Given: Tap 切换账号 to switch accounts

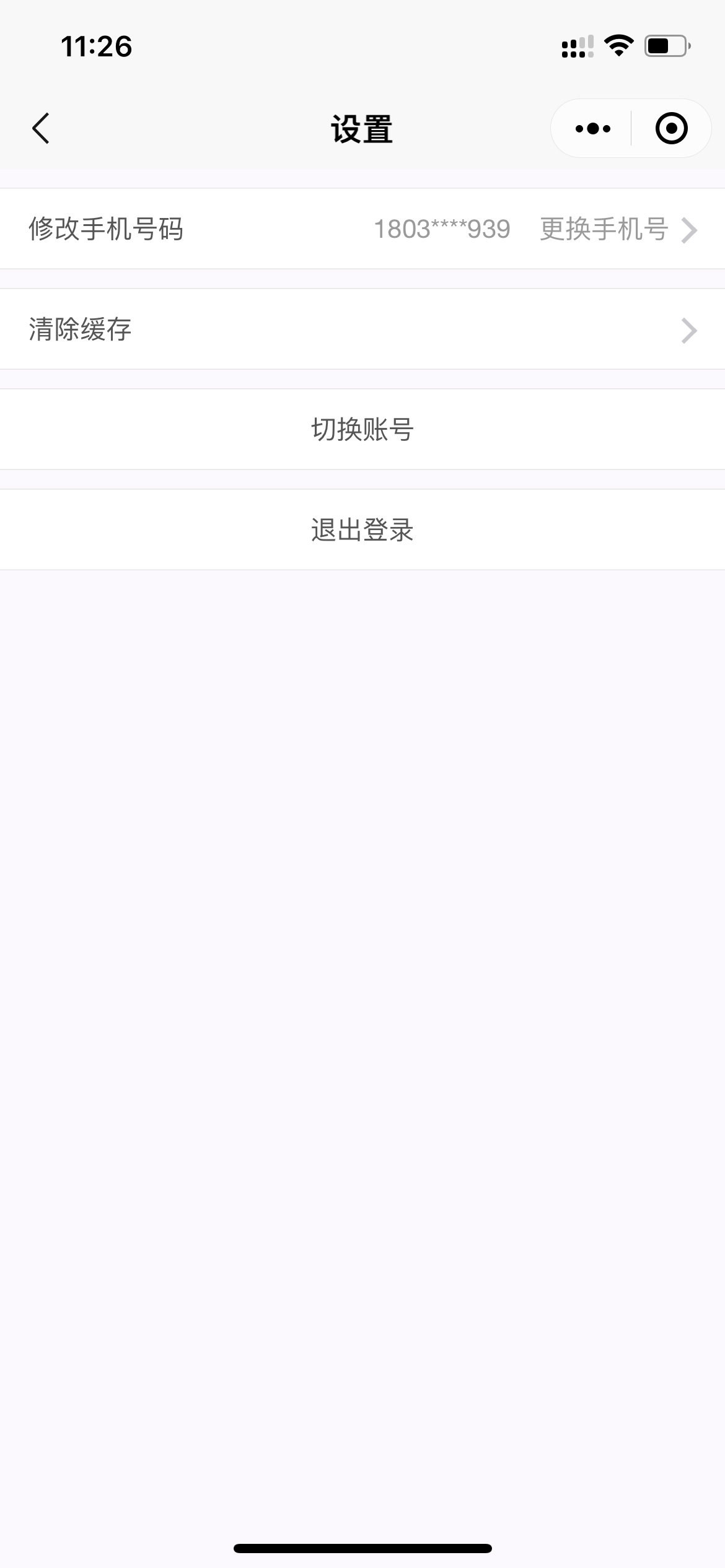Looking at the screenshot, I should (362, 429).
